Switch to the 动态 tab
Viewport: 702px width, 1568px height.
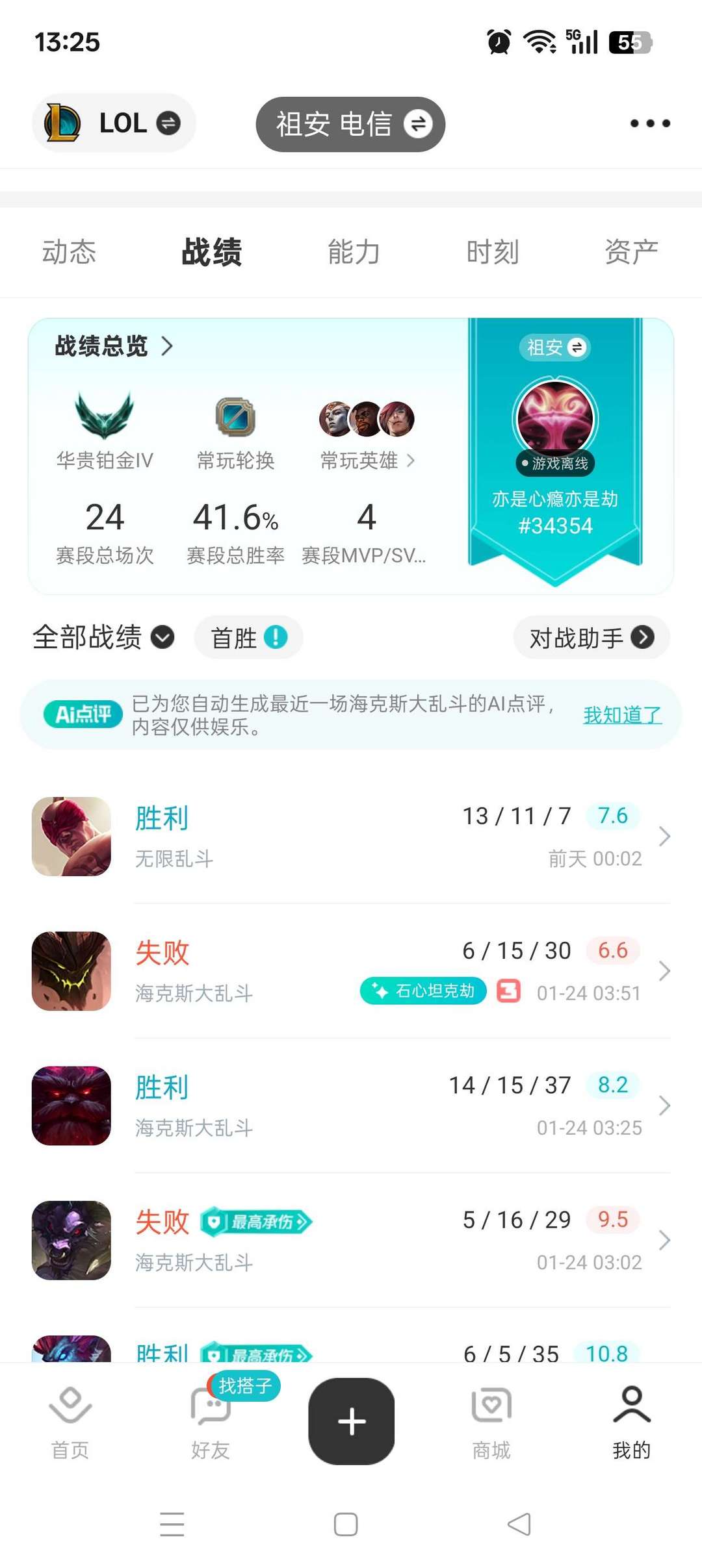[69, 252]
